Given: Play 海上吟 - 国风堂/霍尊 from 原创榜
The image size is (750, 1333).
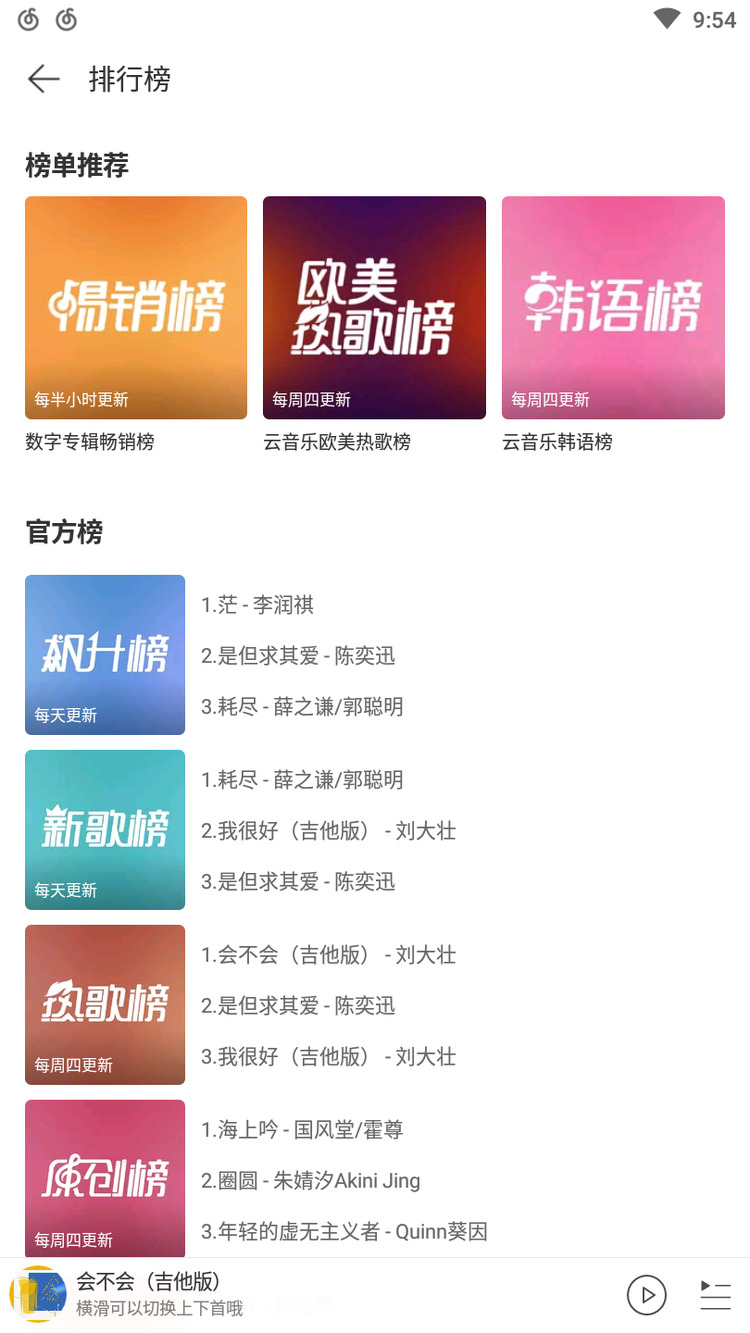Looking at the screenshot, I should click(x=312, y=1129).
